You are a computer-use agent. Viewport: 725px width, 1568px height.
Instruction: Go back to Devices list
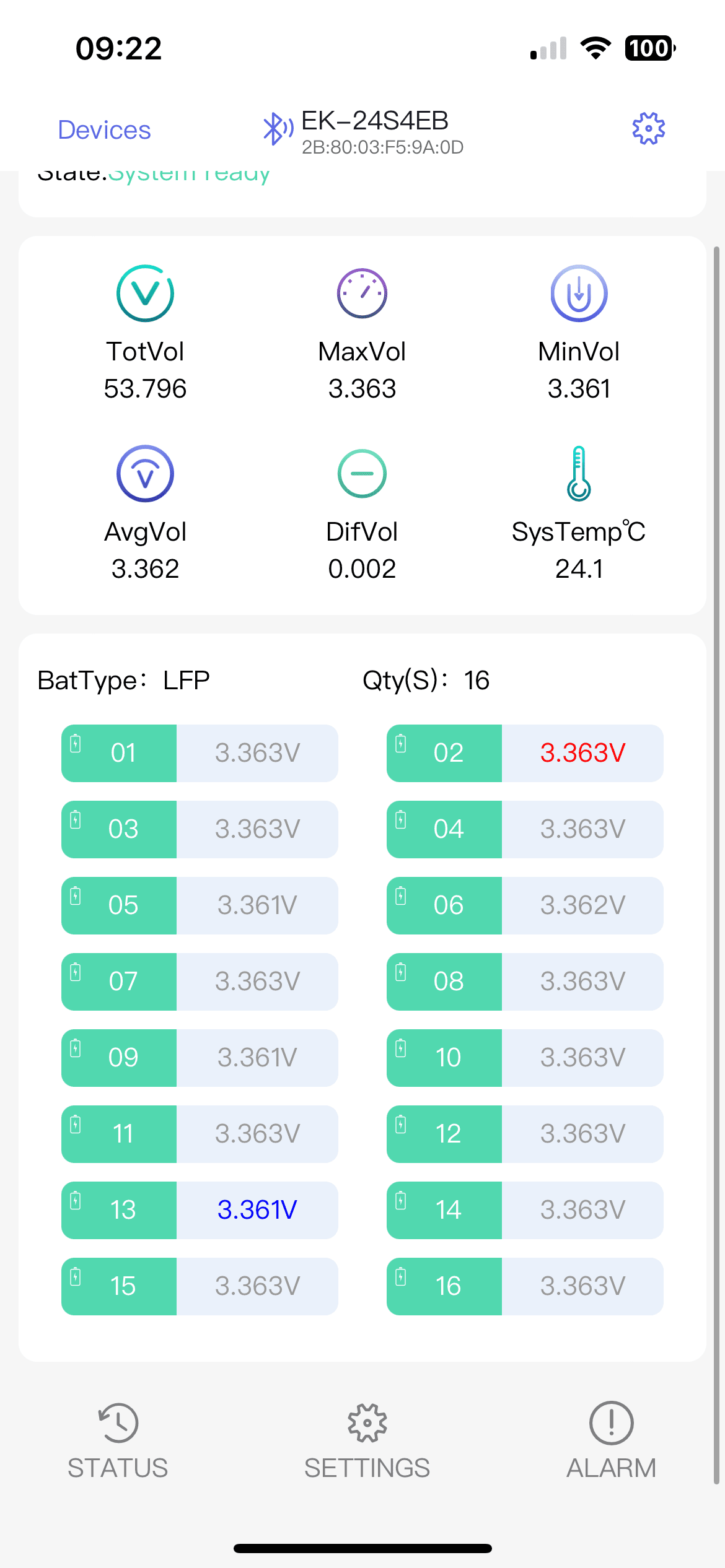[x=104, y=130]
